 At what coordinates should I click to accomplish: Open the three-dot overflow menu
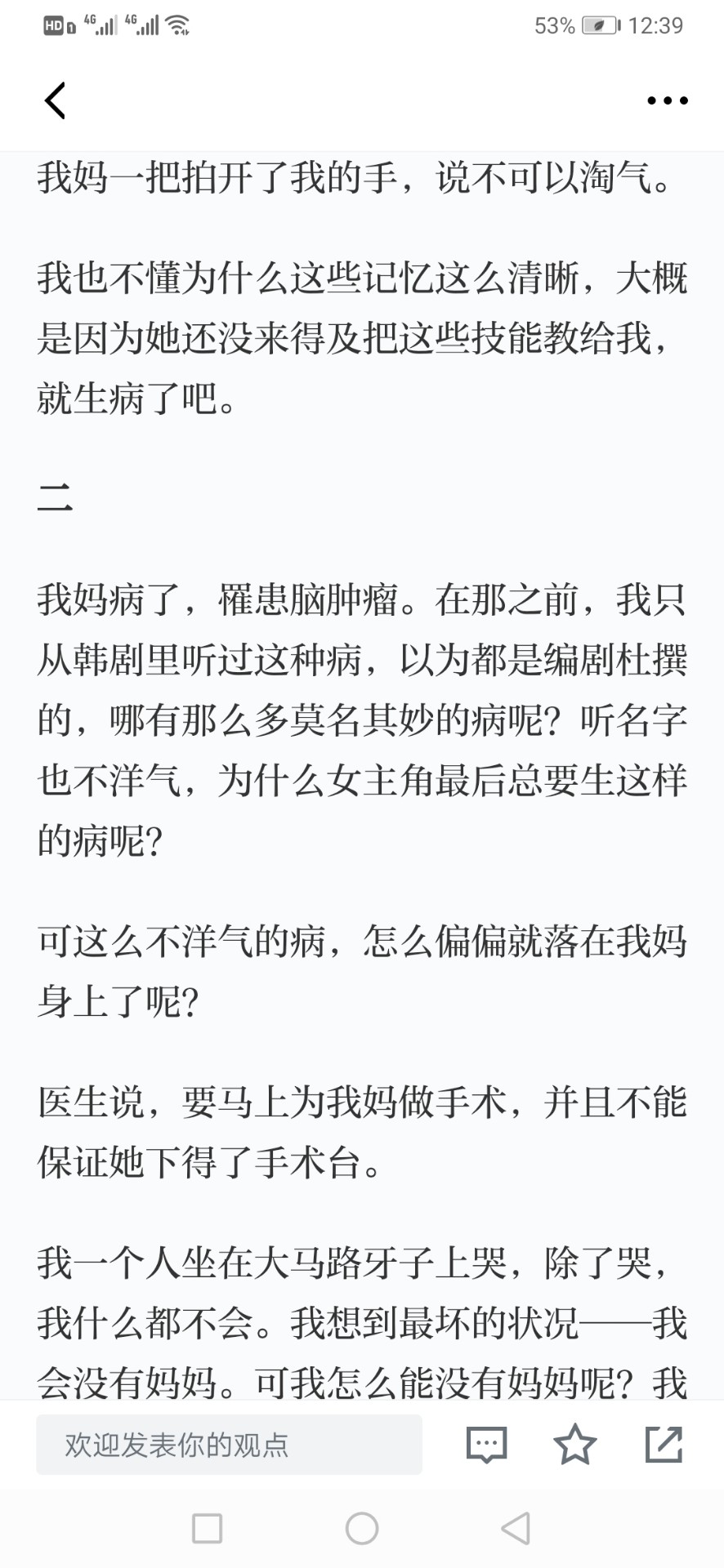tap(668, 100)
